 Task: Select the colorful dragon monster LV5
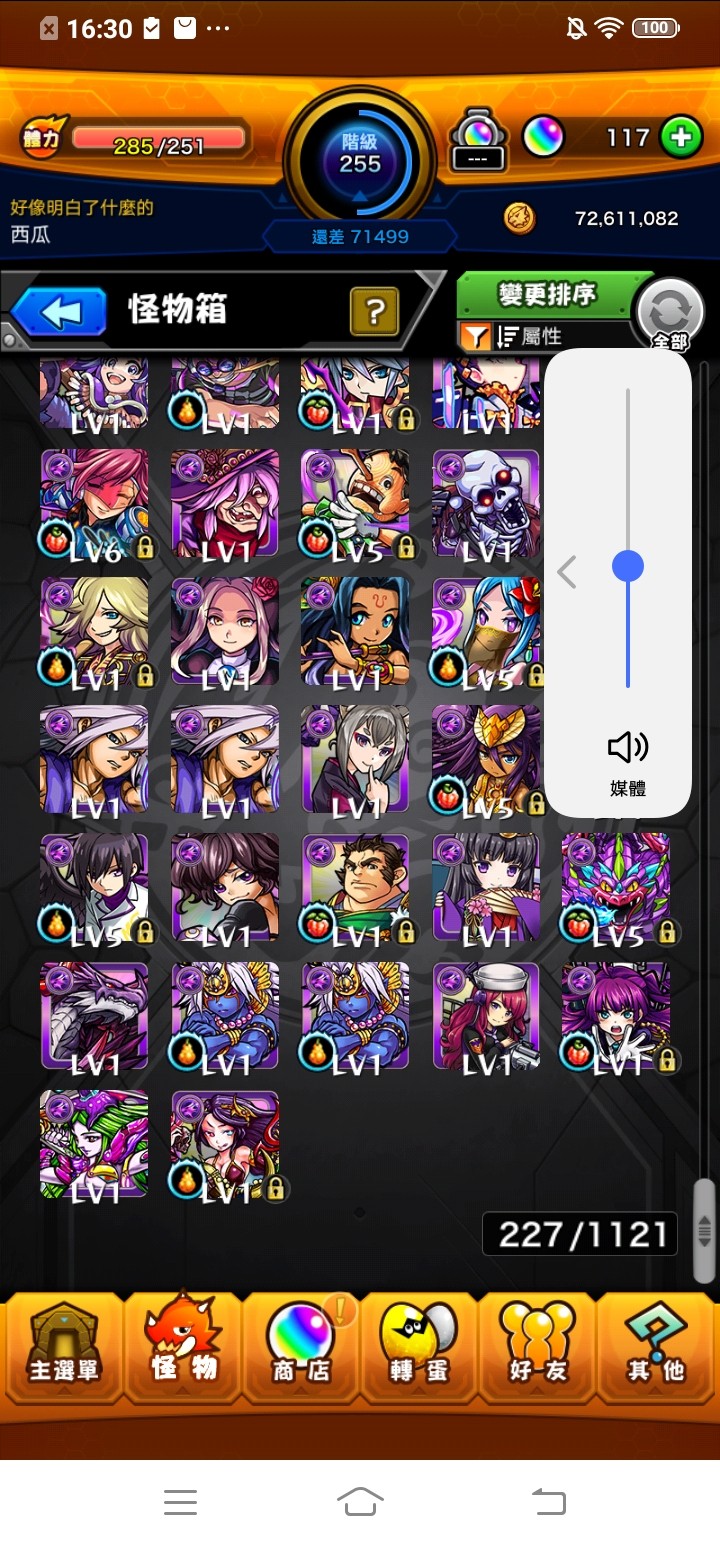click(x=615, y=888)
